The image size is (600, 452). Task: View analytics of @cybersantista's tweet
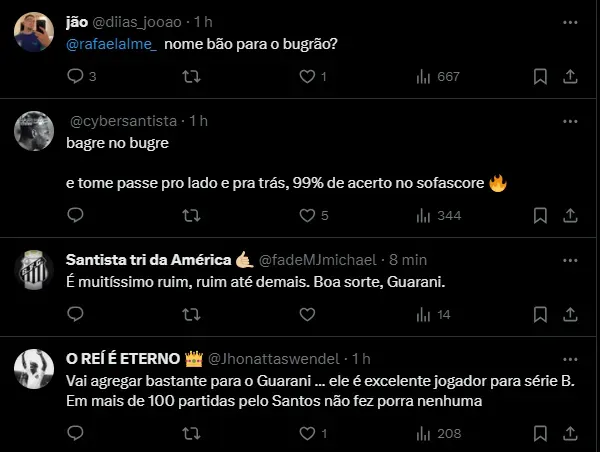(423, 215)
